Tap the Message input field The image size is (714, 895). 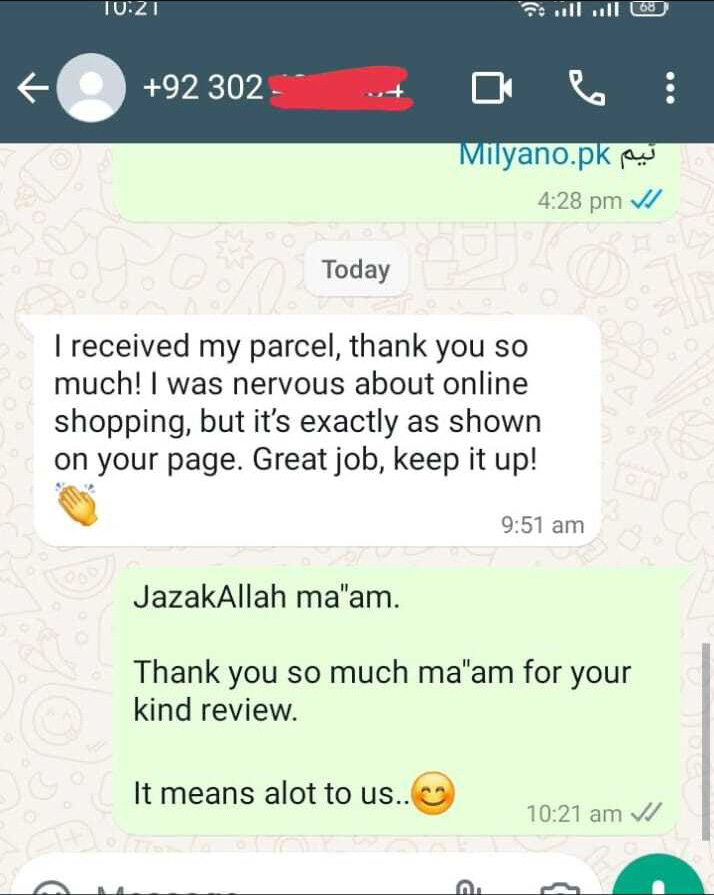pos(250,885)
